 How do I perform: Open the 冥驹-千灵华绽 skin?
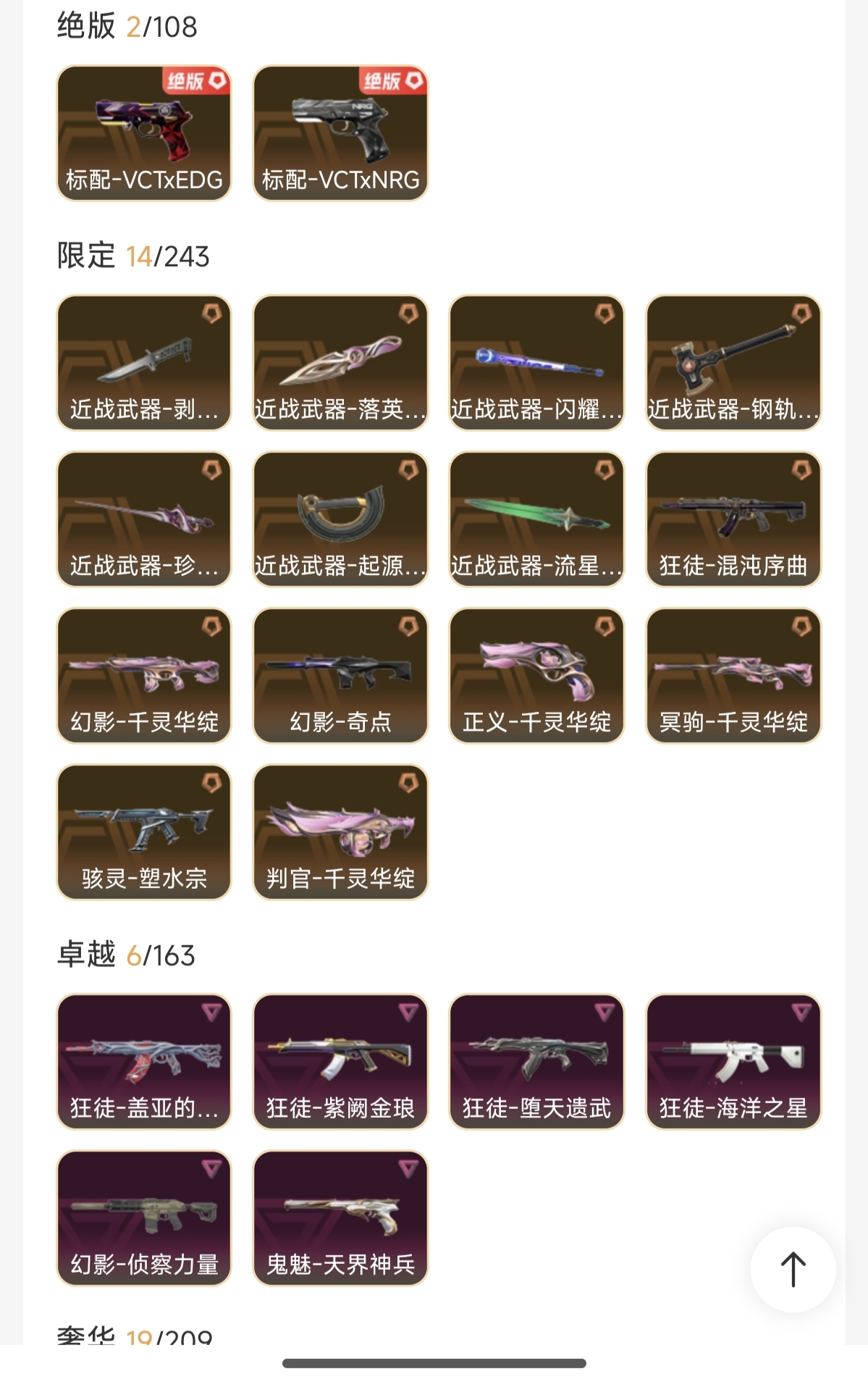coord(733,676)
